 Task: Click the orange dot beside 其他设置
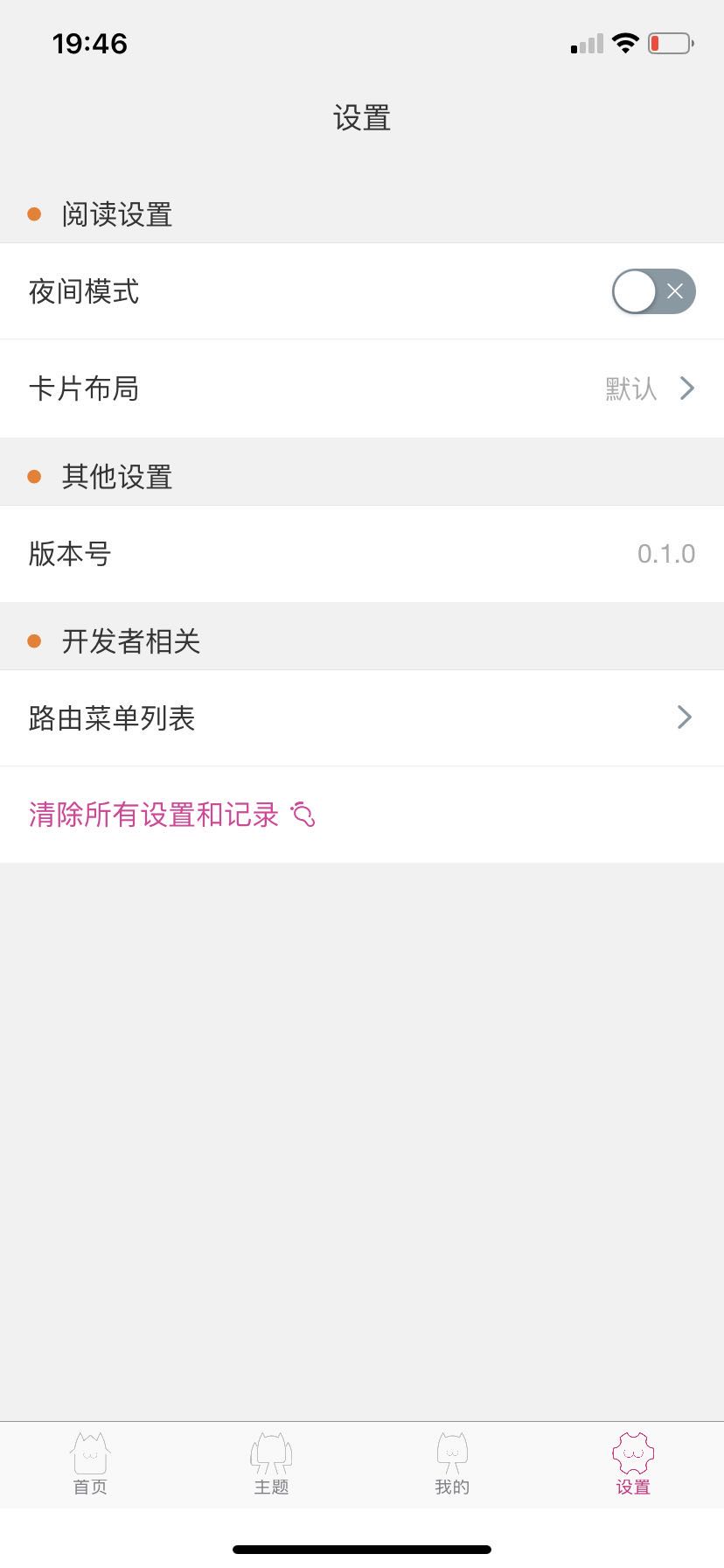click(34, 476)
